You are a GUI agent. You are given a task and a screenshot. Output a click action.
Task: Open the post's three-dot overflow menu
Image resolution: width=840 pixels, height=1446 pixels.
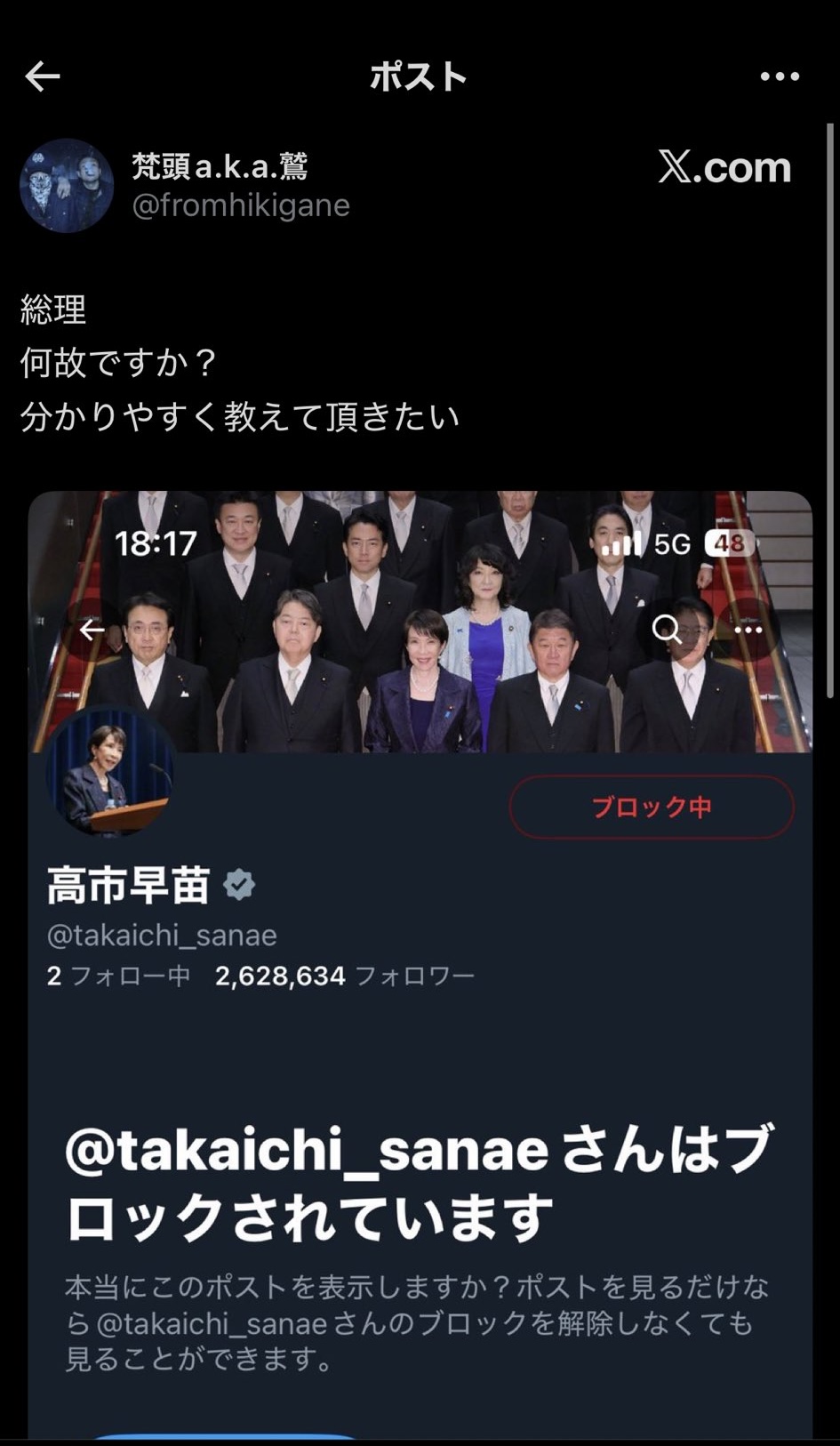point(780,77)
